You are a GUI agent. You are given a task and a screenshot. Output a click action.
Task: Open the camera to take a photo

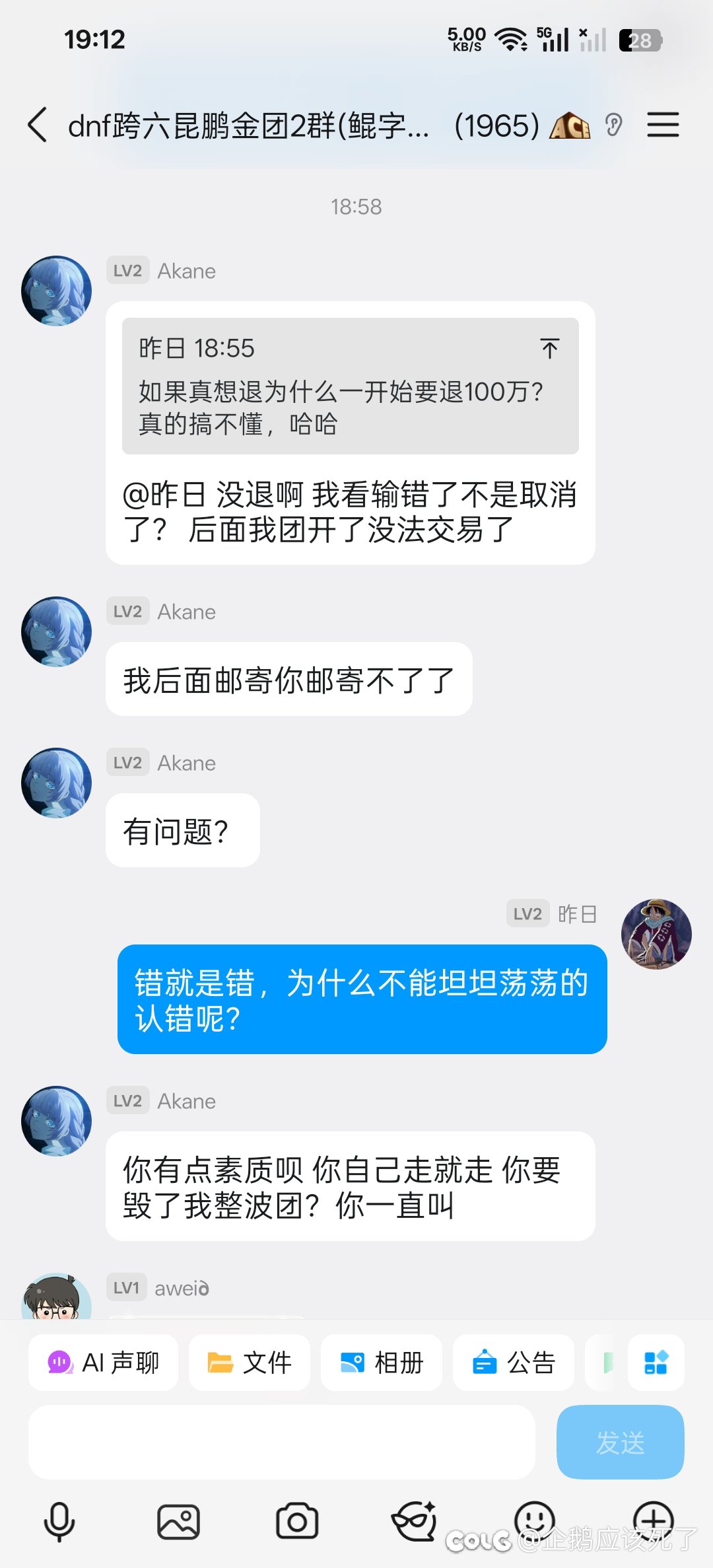(x=297, y=1522)
